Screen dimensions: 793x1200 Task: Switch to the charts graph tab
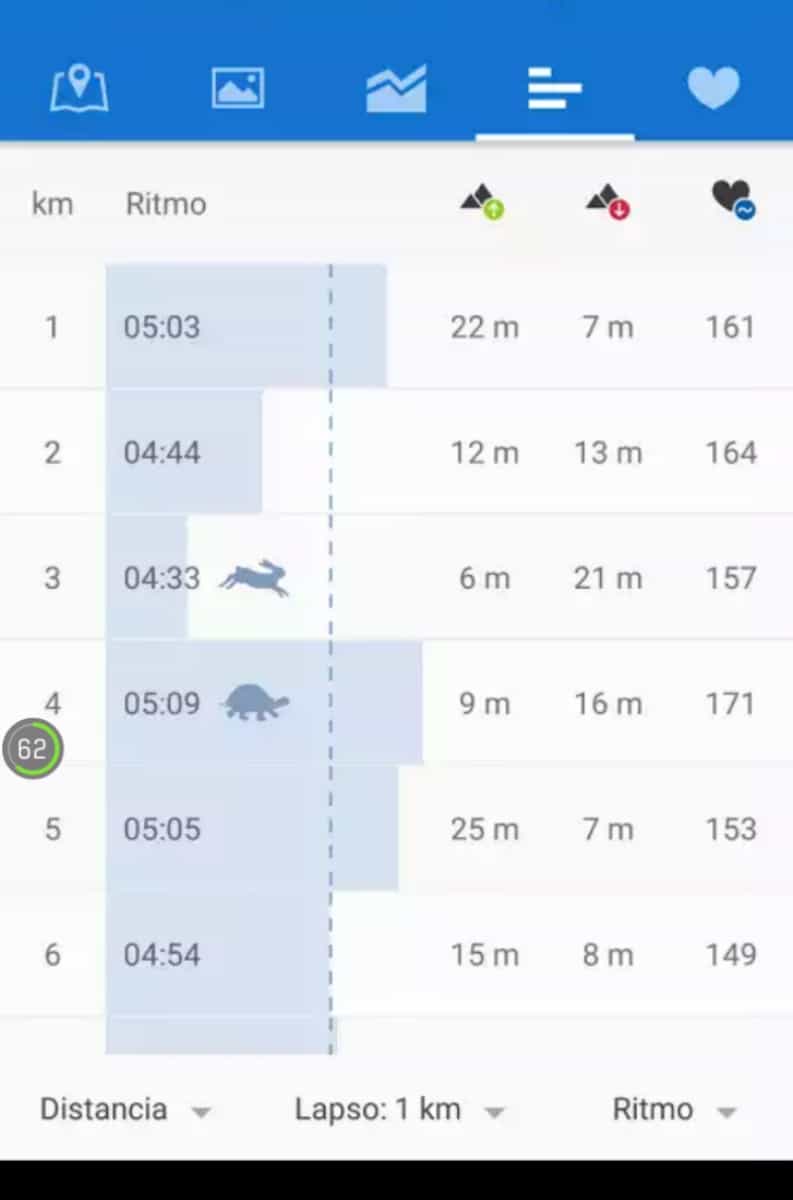point(396,89)
